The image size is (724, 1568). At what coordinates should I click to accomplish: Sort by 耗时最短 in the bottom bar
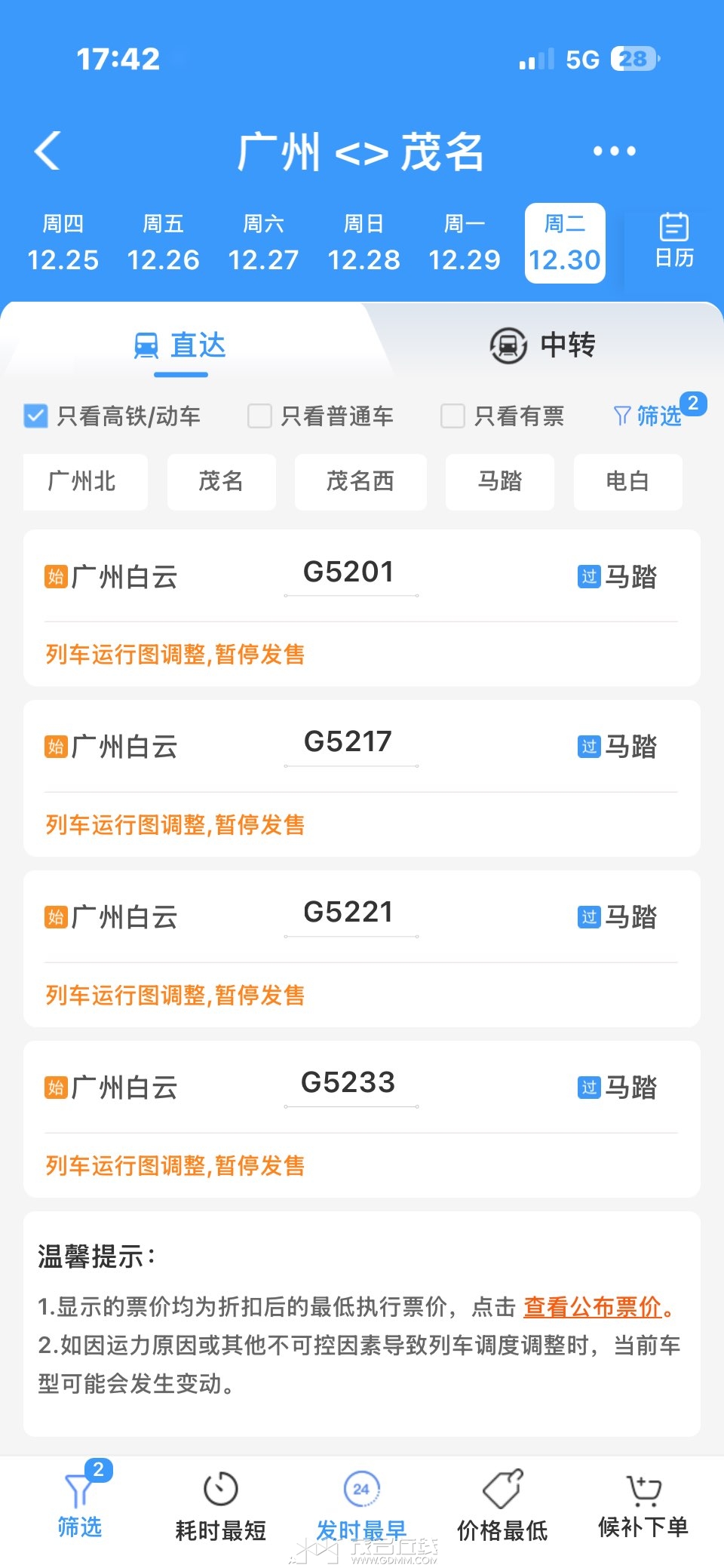(x=221, y=1506)
